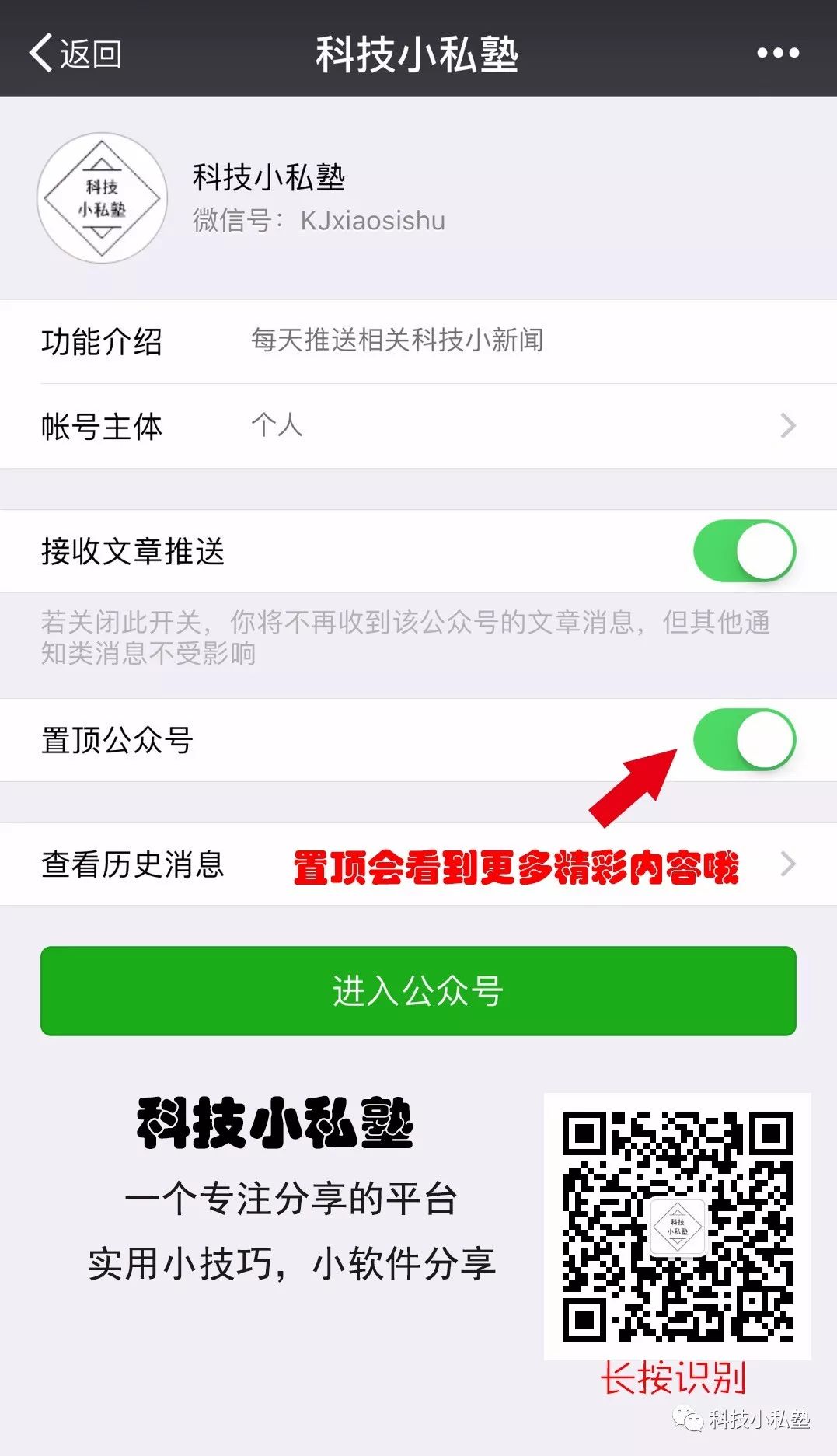Disable the 置顶公众号 switch
This screenshot has height=1456, width=837.
[x=744, y=739]
